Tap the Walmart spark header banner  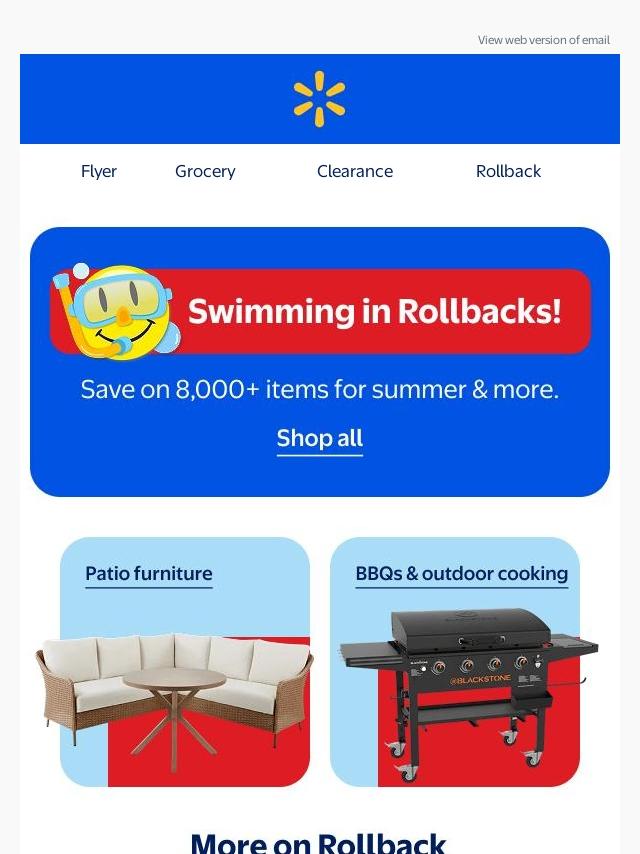(x=320, y=99)
